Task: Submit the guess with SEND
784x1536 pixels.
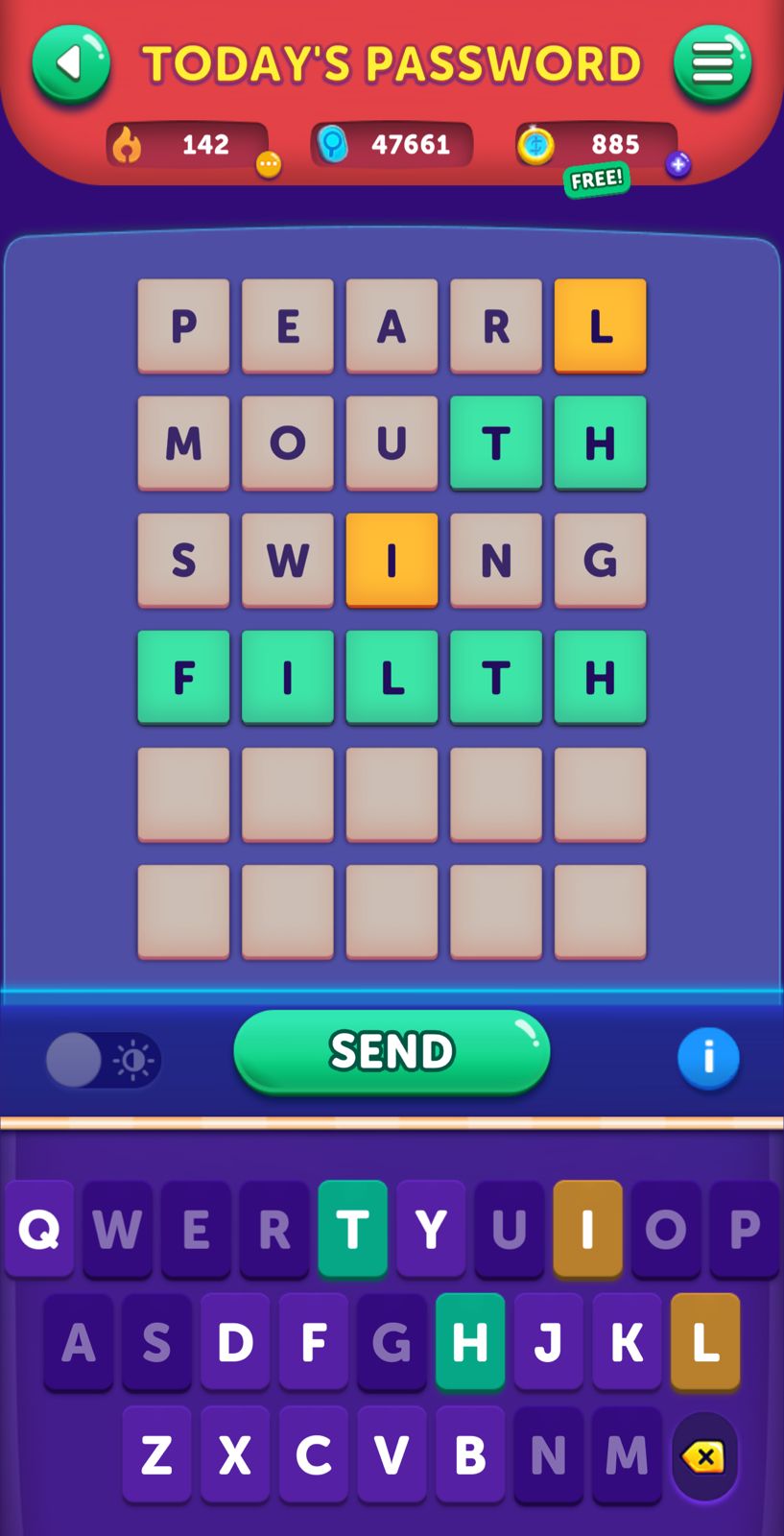Action: coord(392,1051)
